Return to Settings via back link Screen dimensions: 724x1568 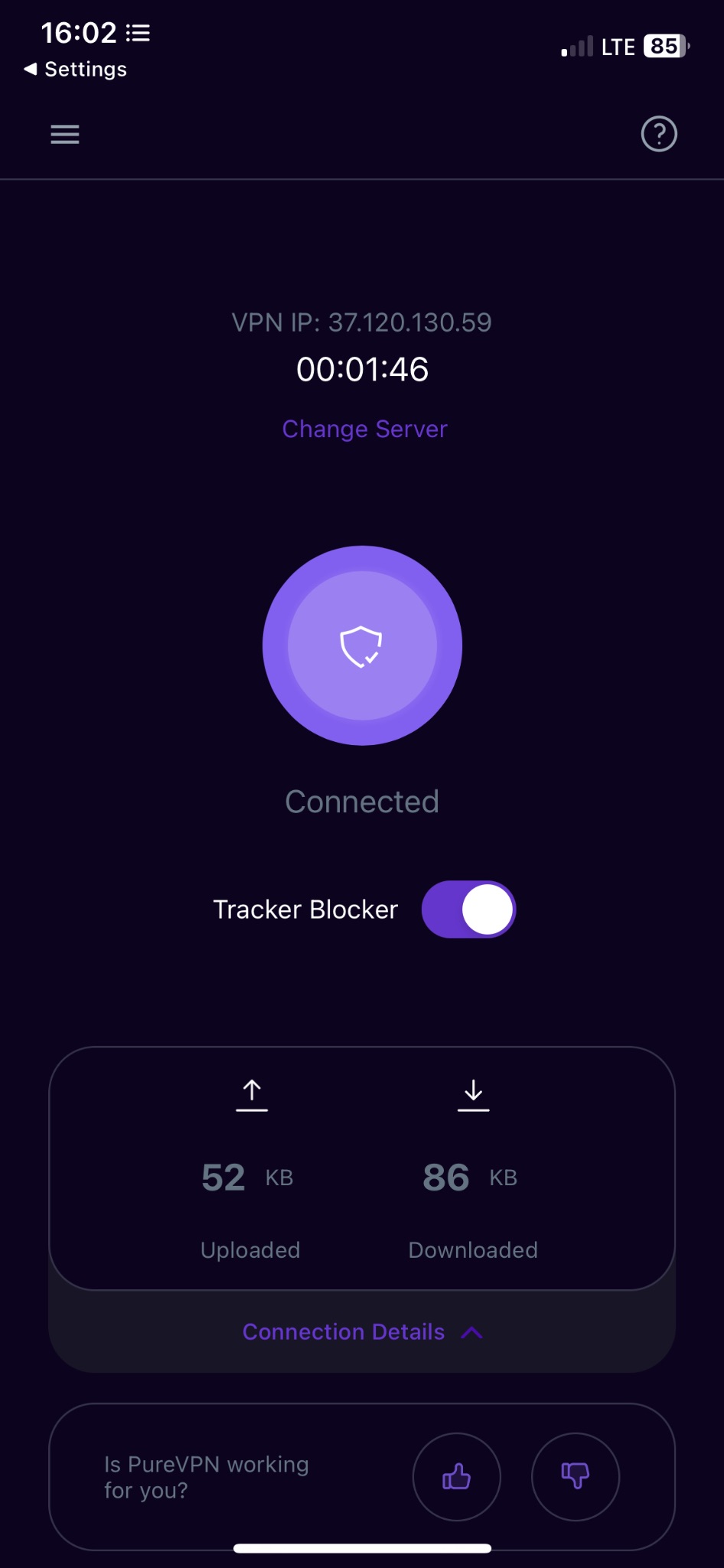tap(77, 68)
